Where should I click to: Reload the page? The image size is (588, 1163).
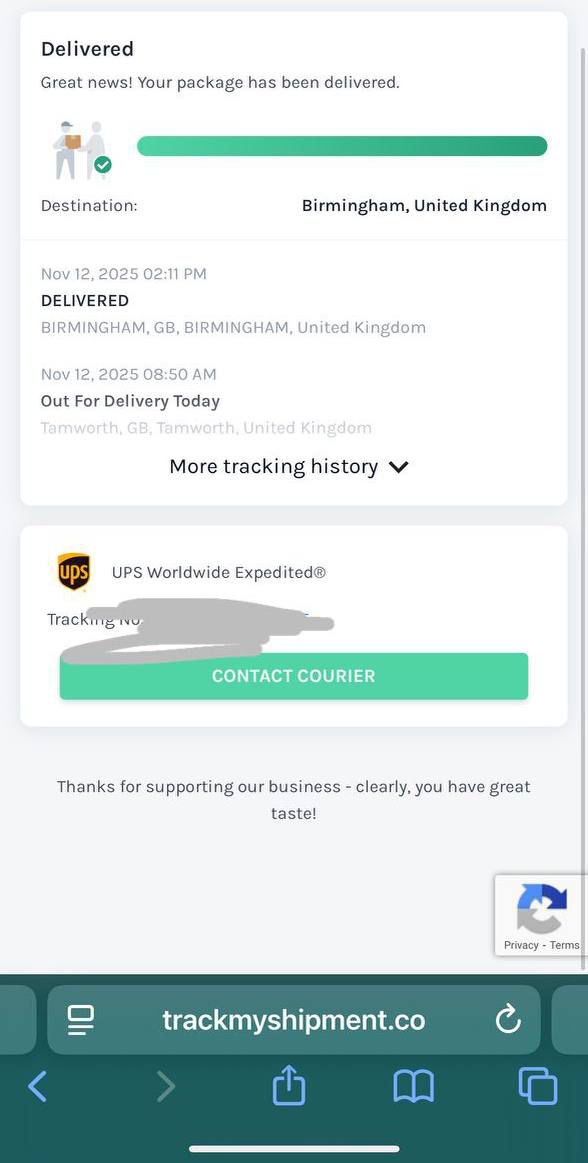508,1020
